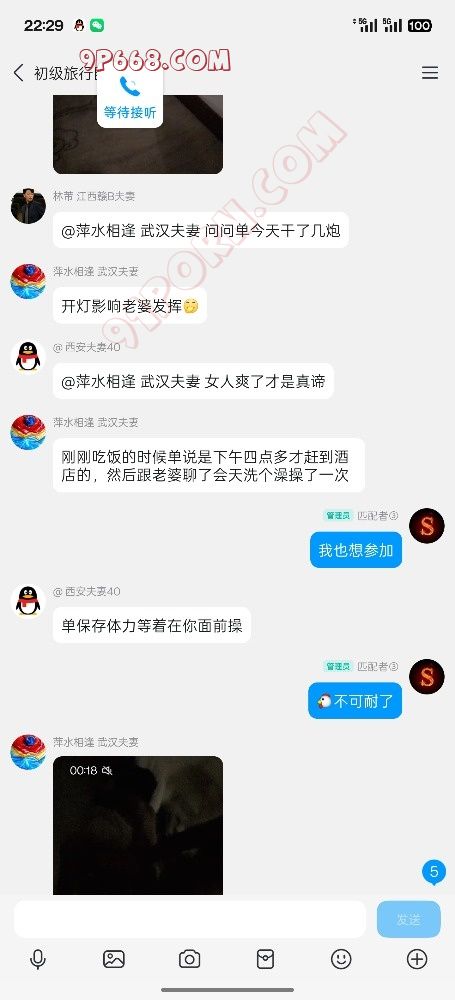Go back from the group chat
The width and height of the screenshot is (455, 1000).
[19, 73]
